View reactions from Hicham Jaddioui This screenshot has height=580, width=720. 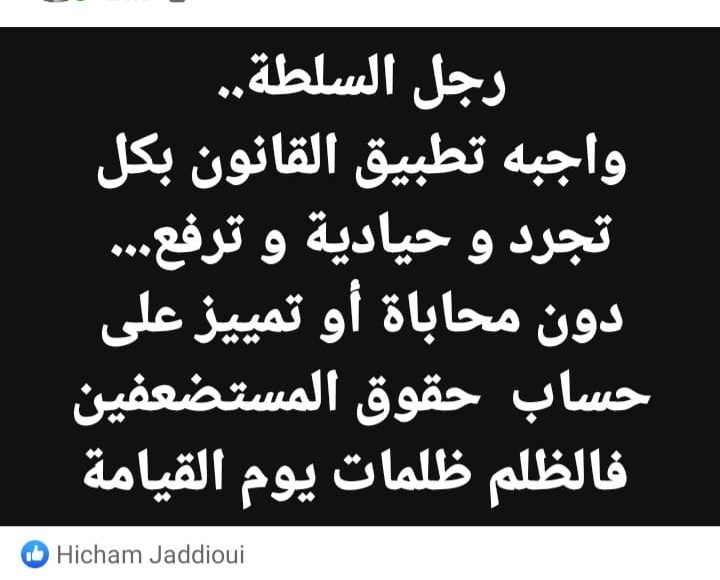(x=140, y=555)
